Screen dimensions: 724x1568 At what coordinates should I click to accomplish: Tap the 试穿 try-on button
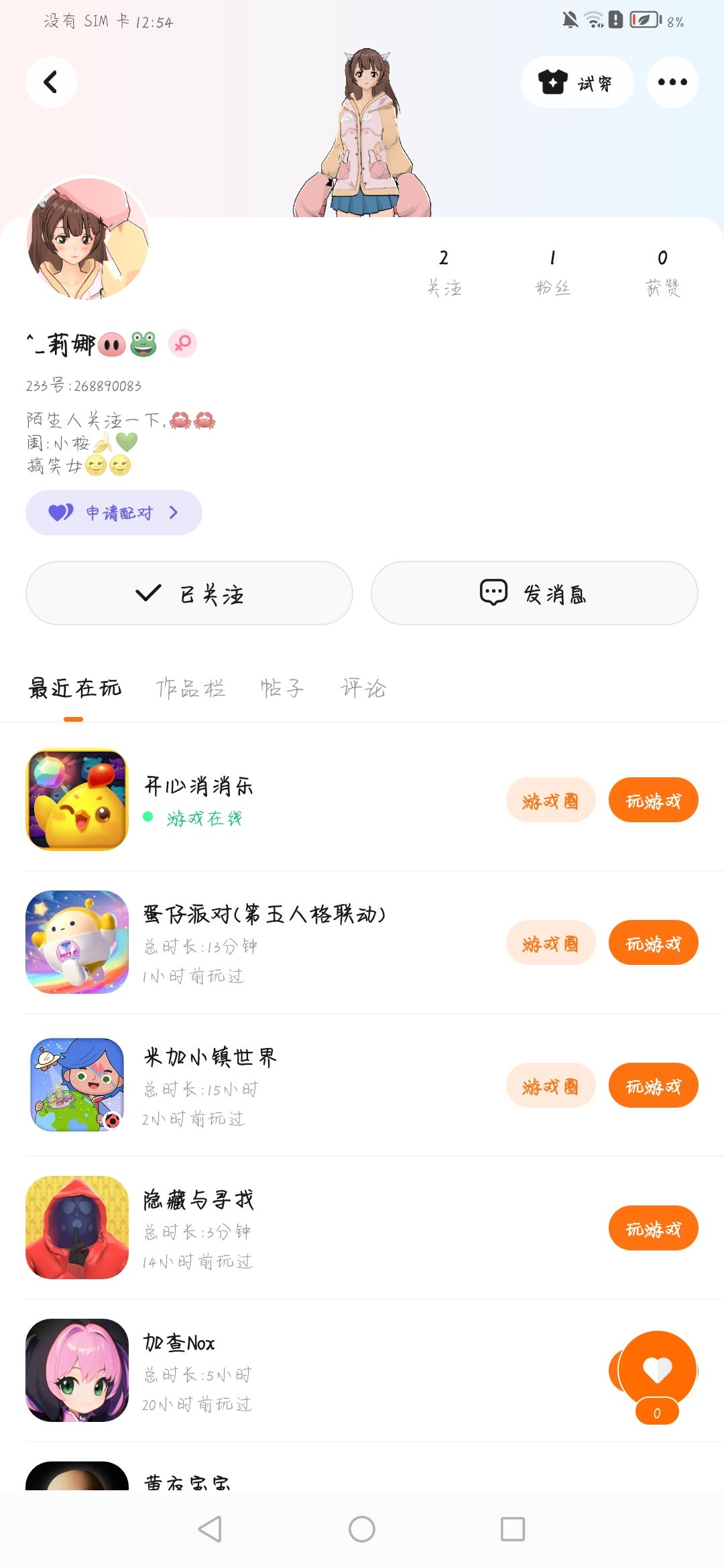click(x=577, y=82)
